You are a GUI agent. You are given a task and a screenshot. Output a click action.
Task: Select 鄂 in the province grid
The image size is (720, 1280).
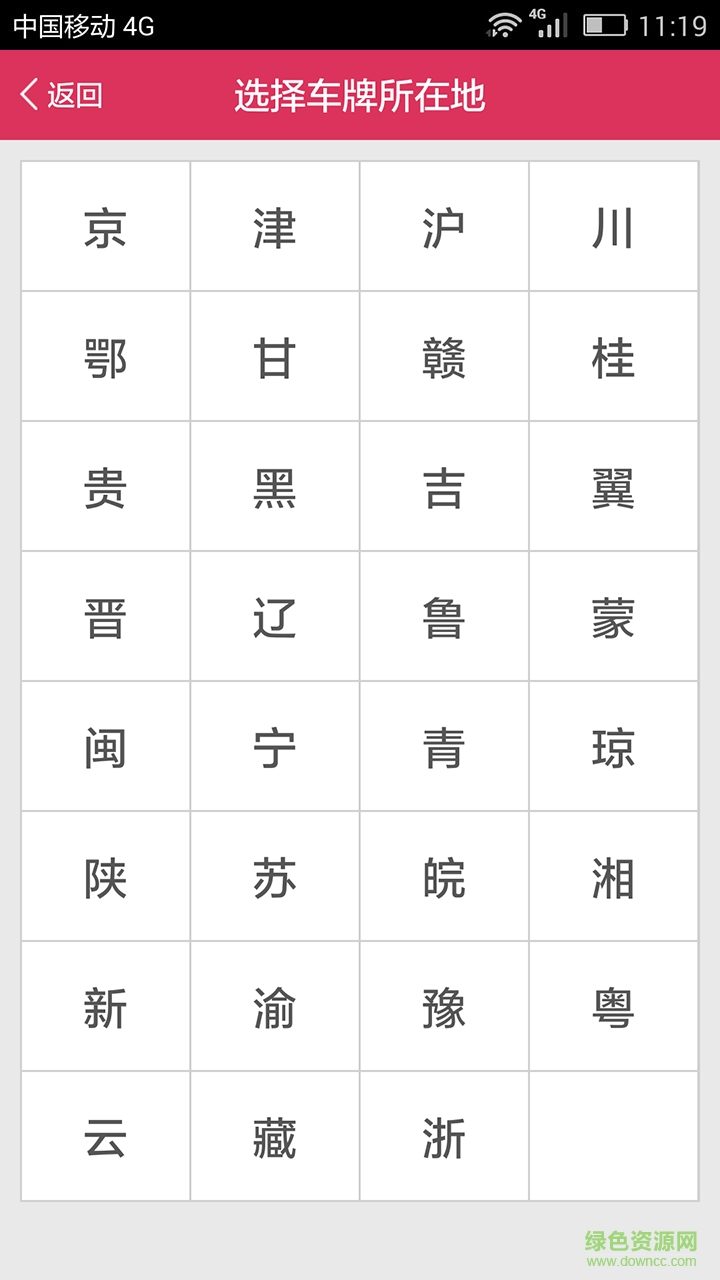(103, 356)
